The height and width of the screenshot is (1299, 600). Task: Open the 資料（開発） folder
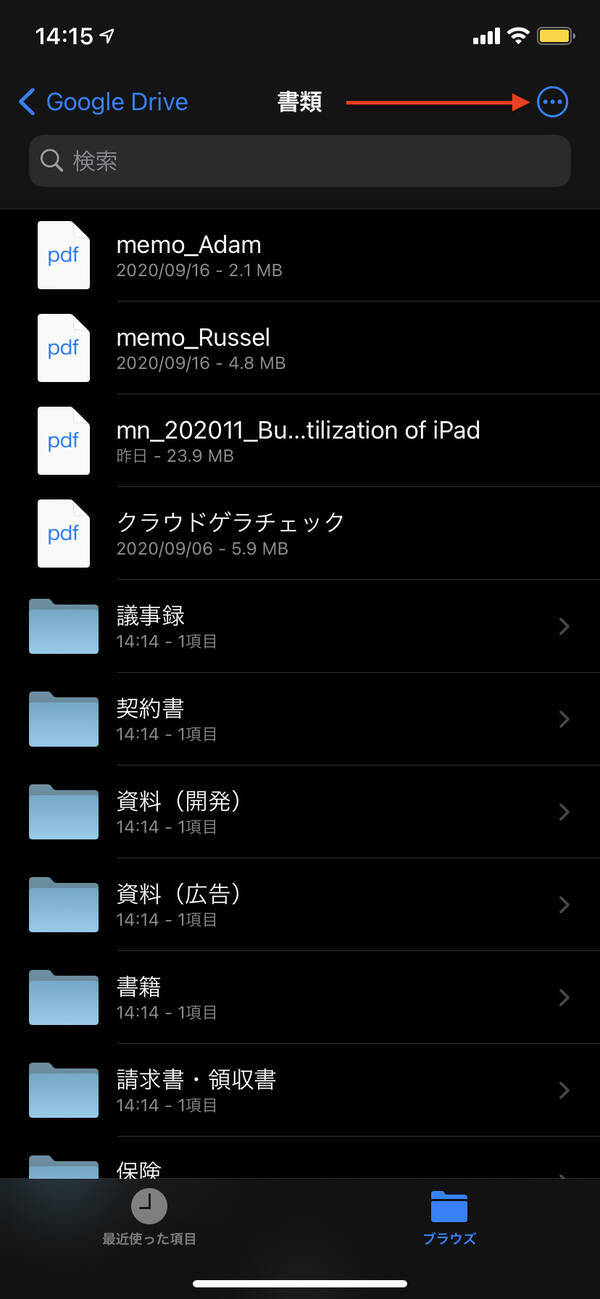click(x=300, y=812)
